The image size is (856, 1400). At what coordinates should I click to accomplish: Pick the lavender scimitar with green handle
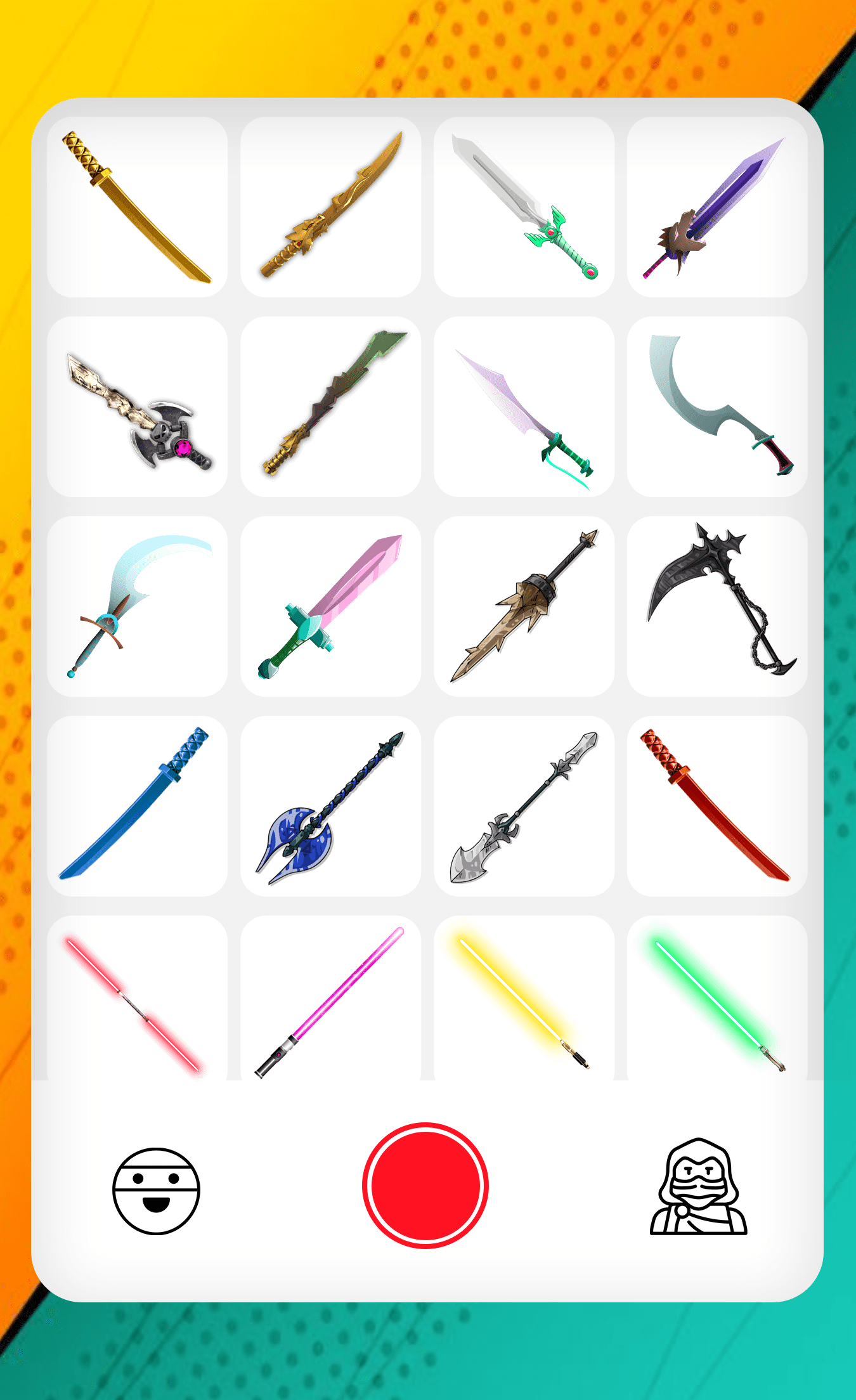click(524, 406)
